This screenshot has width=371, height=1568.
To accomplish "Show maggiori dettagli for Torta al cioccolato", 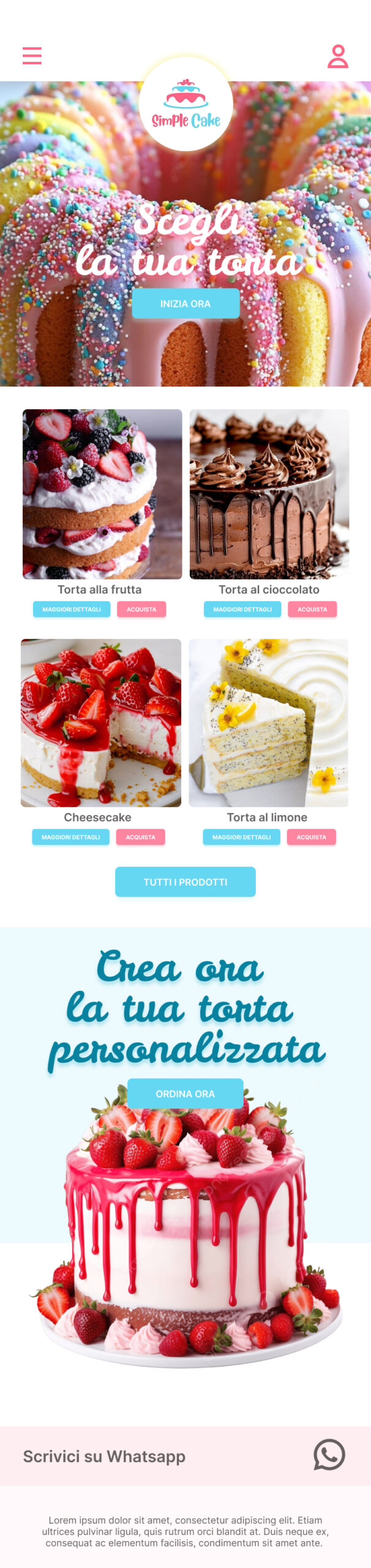I will point(242,609).
